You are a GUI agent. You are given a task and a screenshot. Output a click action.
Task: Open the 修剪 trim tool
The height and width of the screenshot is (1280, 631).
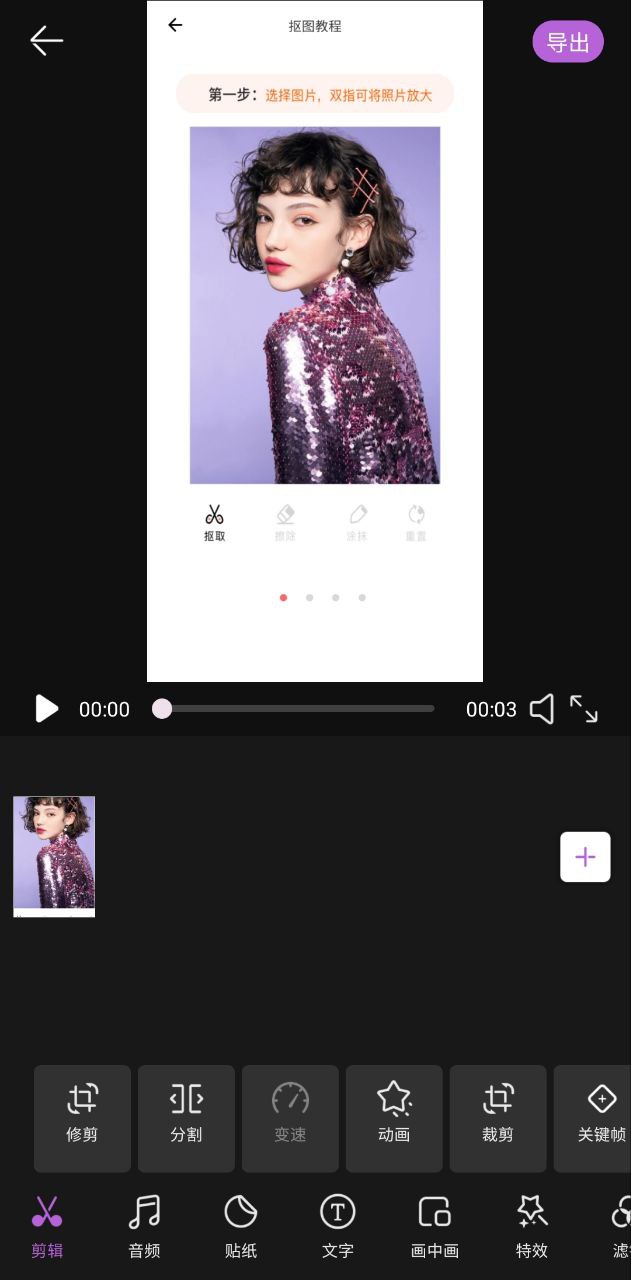[82, 1117]
